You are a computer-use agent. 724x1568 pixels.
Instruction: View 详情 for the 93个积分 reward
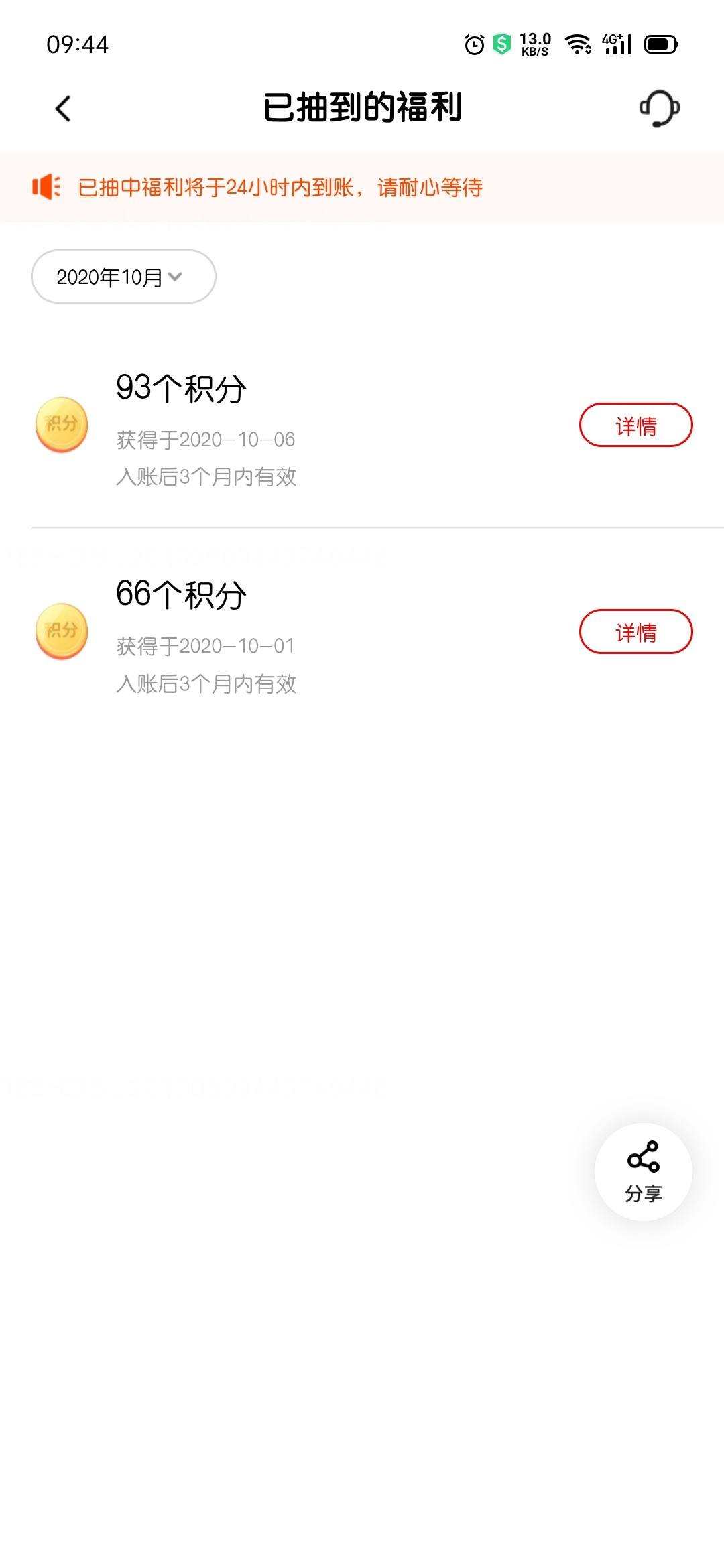[636, 426]
